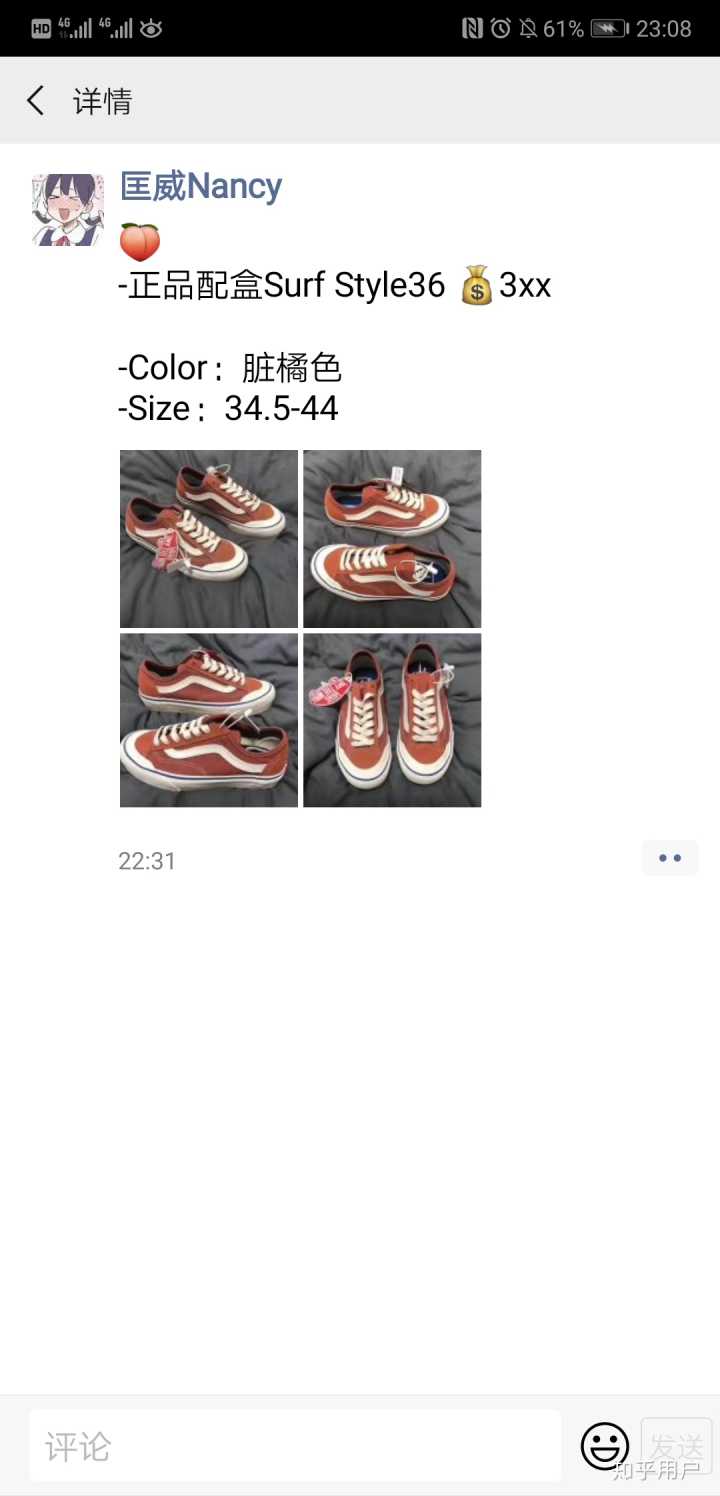The image size is (720, 1496).
Task: View the top-left shoe photo
Action: coord(209,539)
